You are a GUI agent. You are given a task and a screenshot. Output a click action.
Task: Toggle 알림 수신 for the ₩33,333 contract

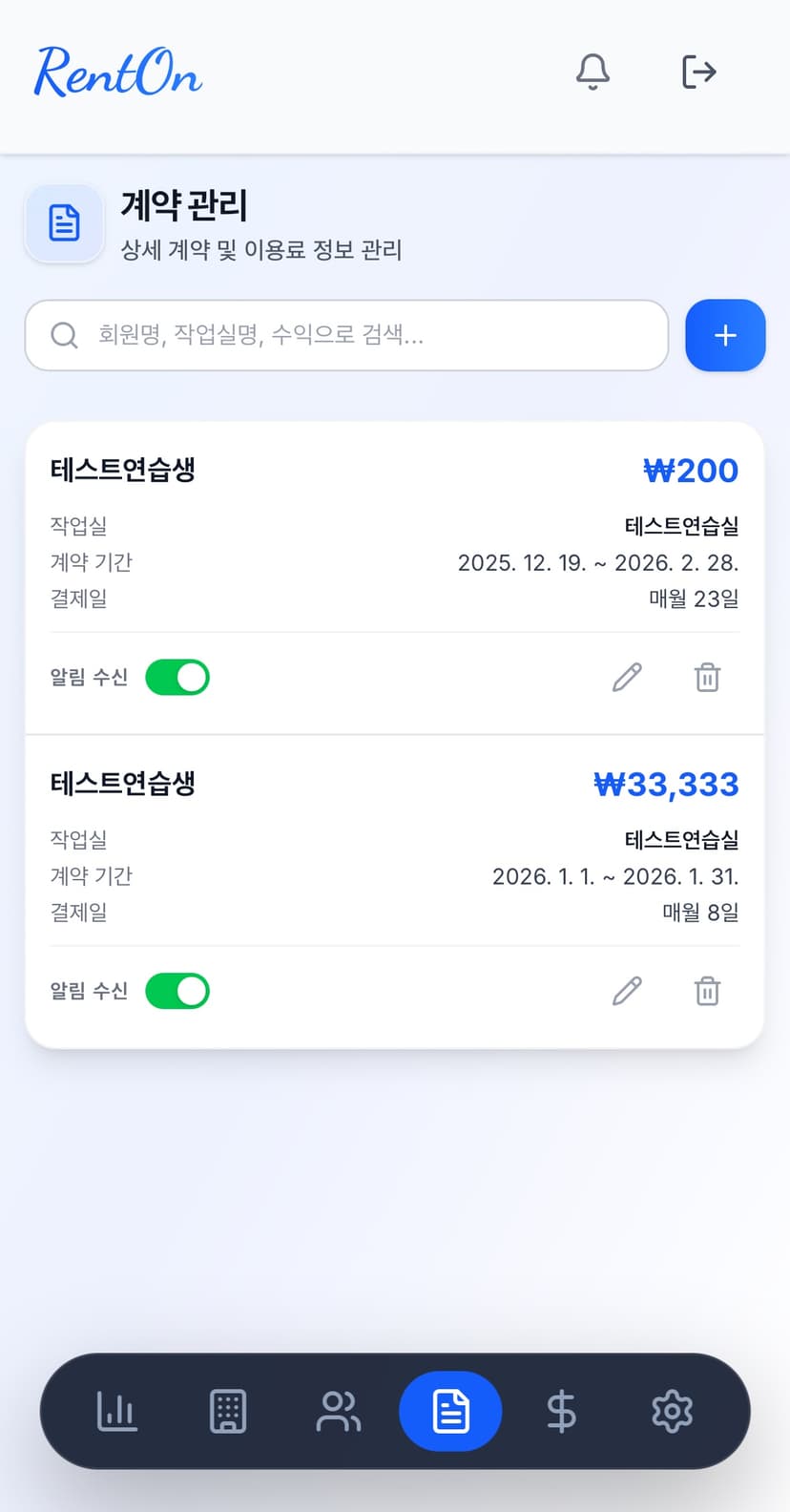177,991
